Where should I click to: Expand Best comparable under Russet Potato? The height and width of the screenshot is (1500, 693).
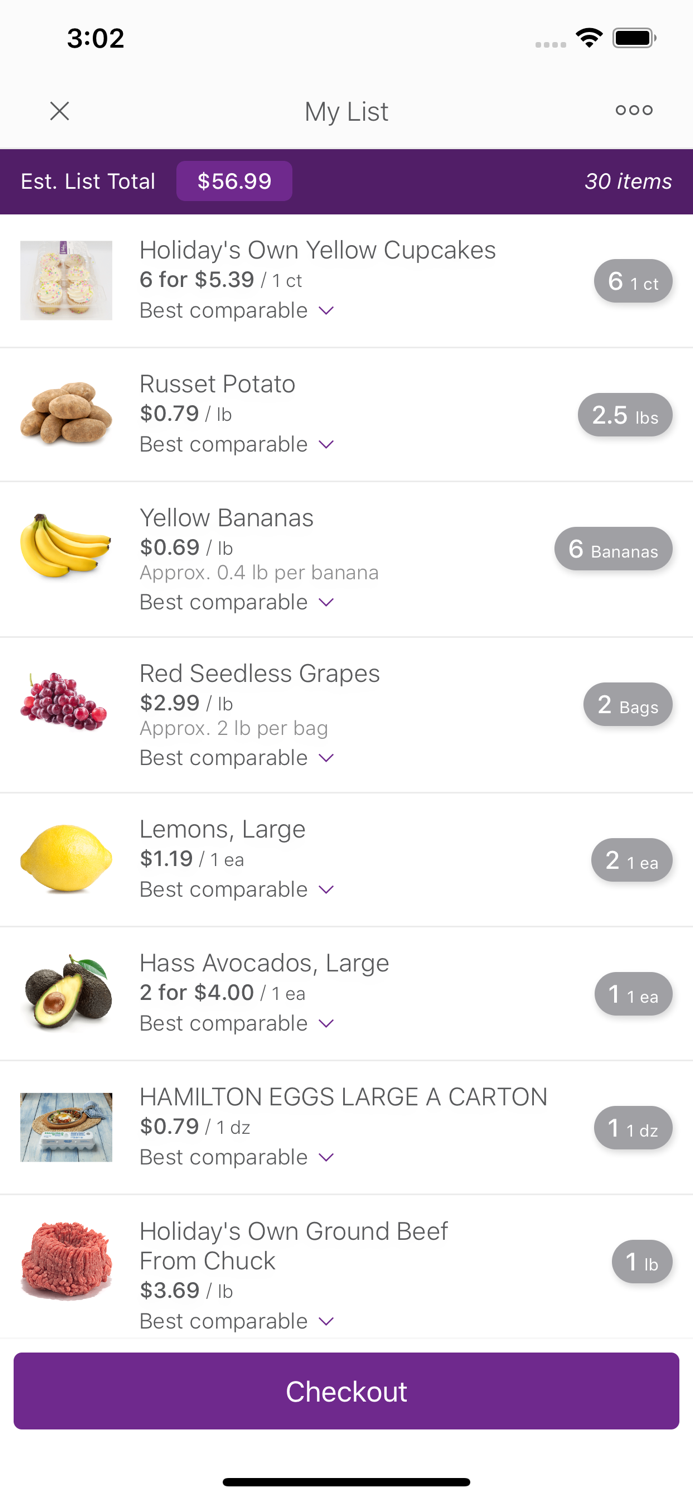pos(236,445)
